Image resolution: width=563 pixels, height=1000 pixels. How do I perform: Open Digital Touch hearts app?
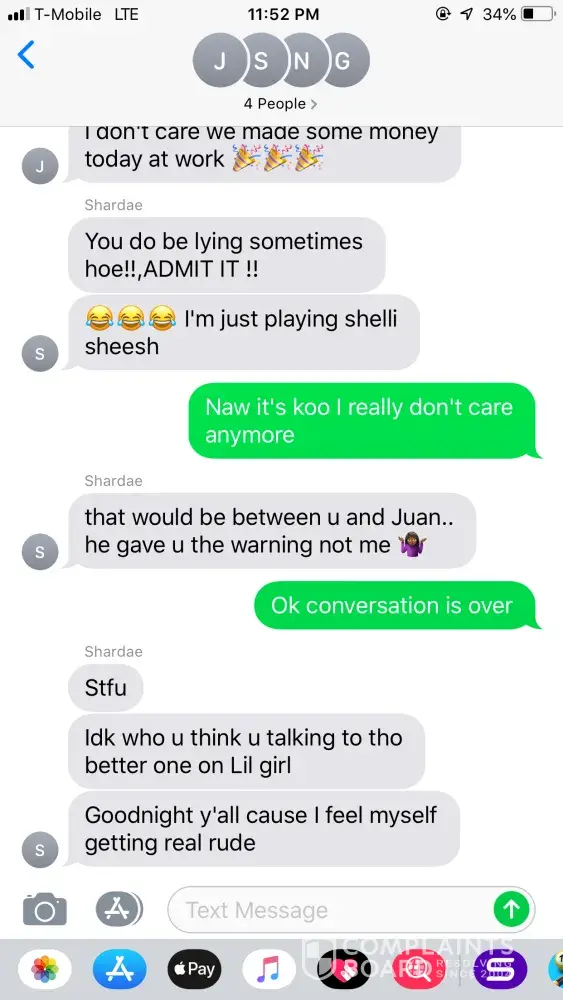344,969
